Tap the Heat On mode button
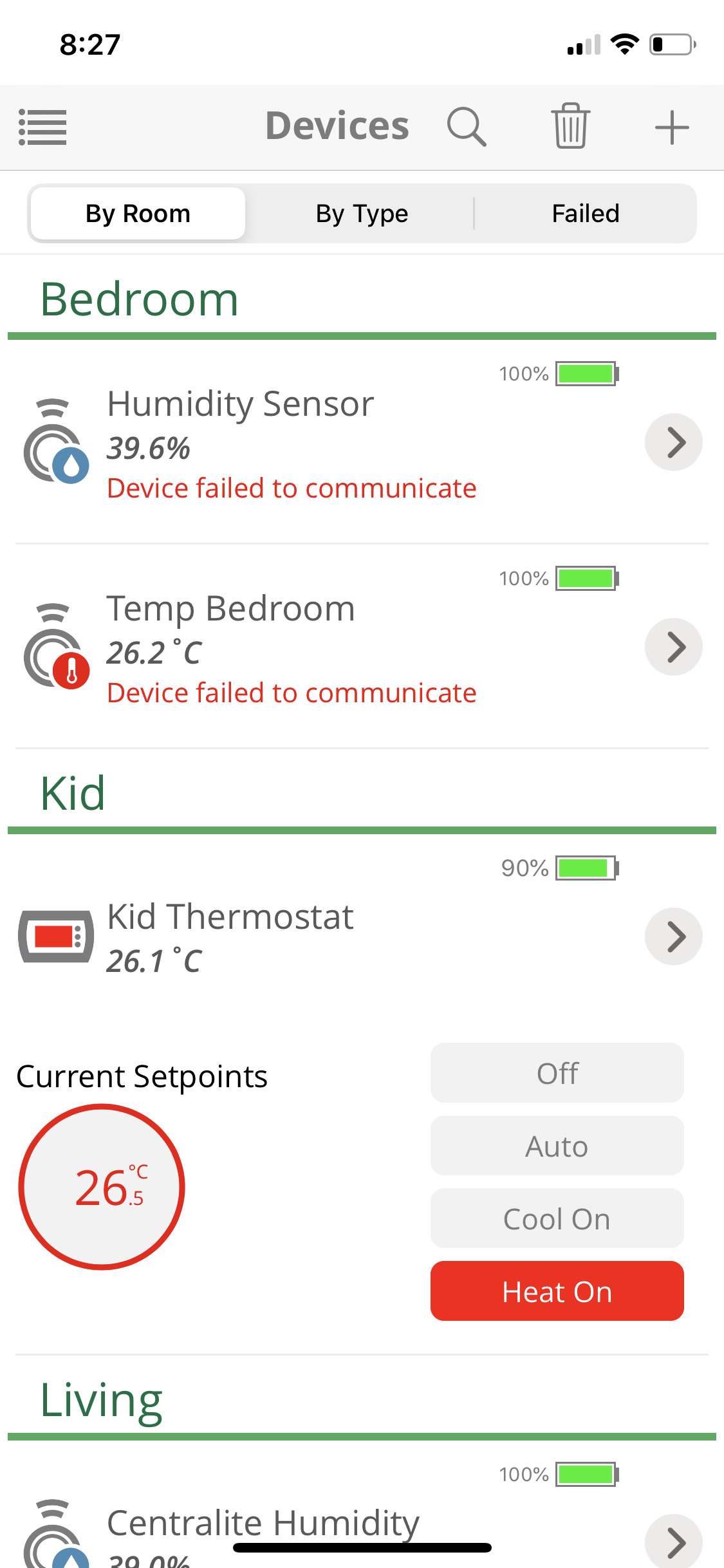This screenshot has width=724, height=1568. pos(557,1291)
